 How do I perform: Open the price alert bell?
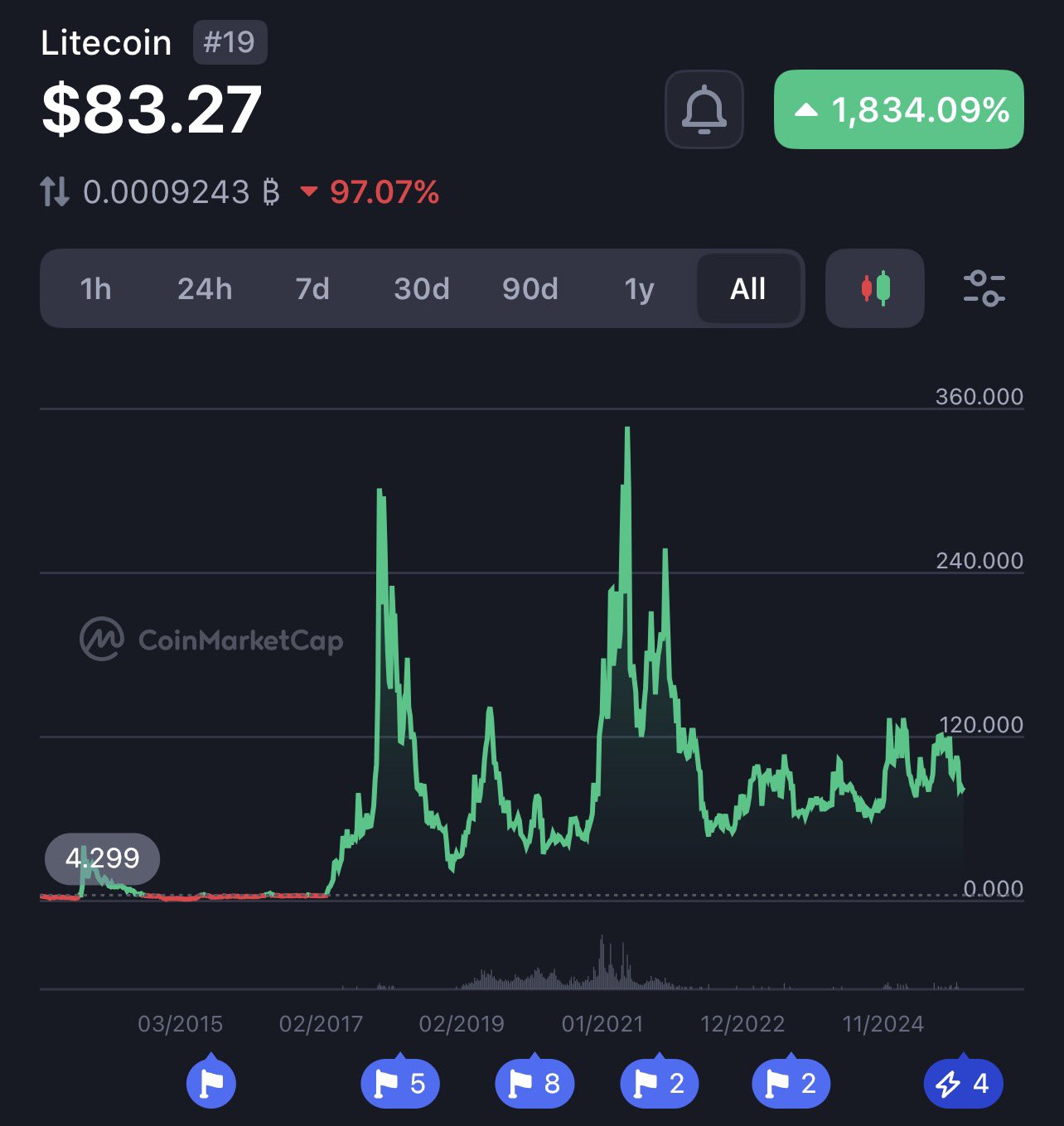(704, 109)
